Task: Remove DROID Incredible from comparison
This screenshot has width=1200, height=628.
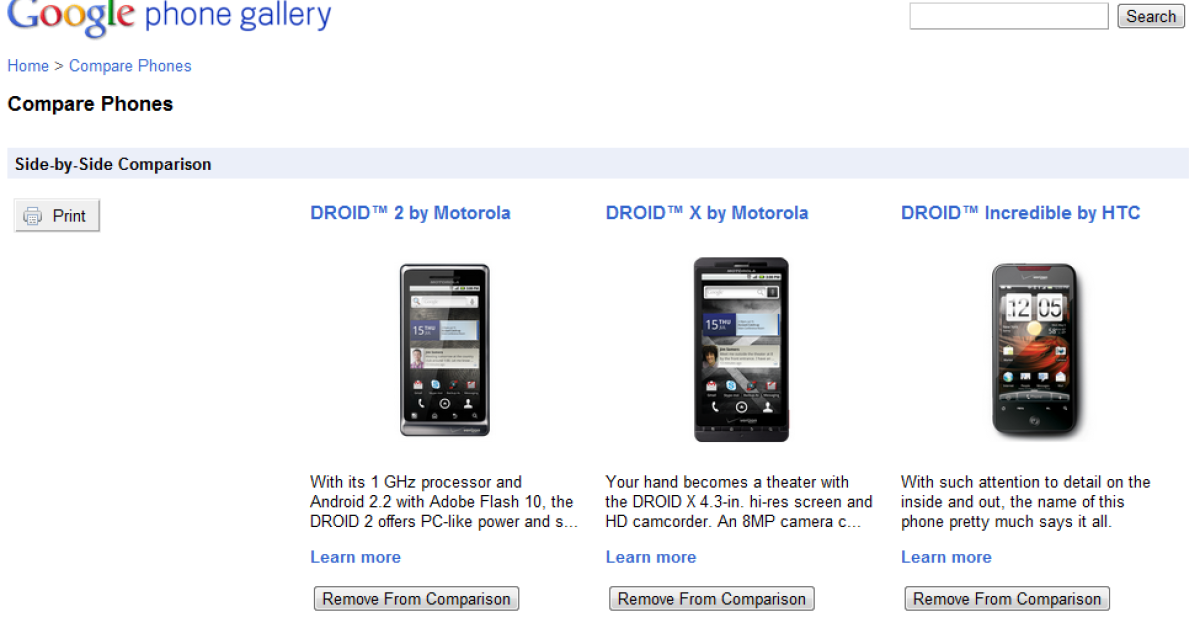Action: (x=1007, y=599)
